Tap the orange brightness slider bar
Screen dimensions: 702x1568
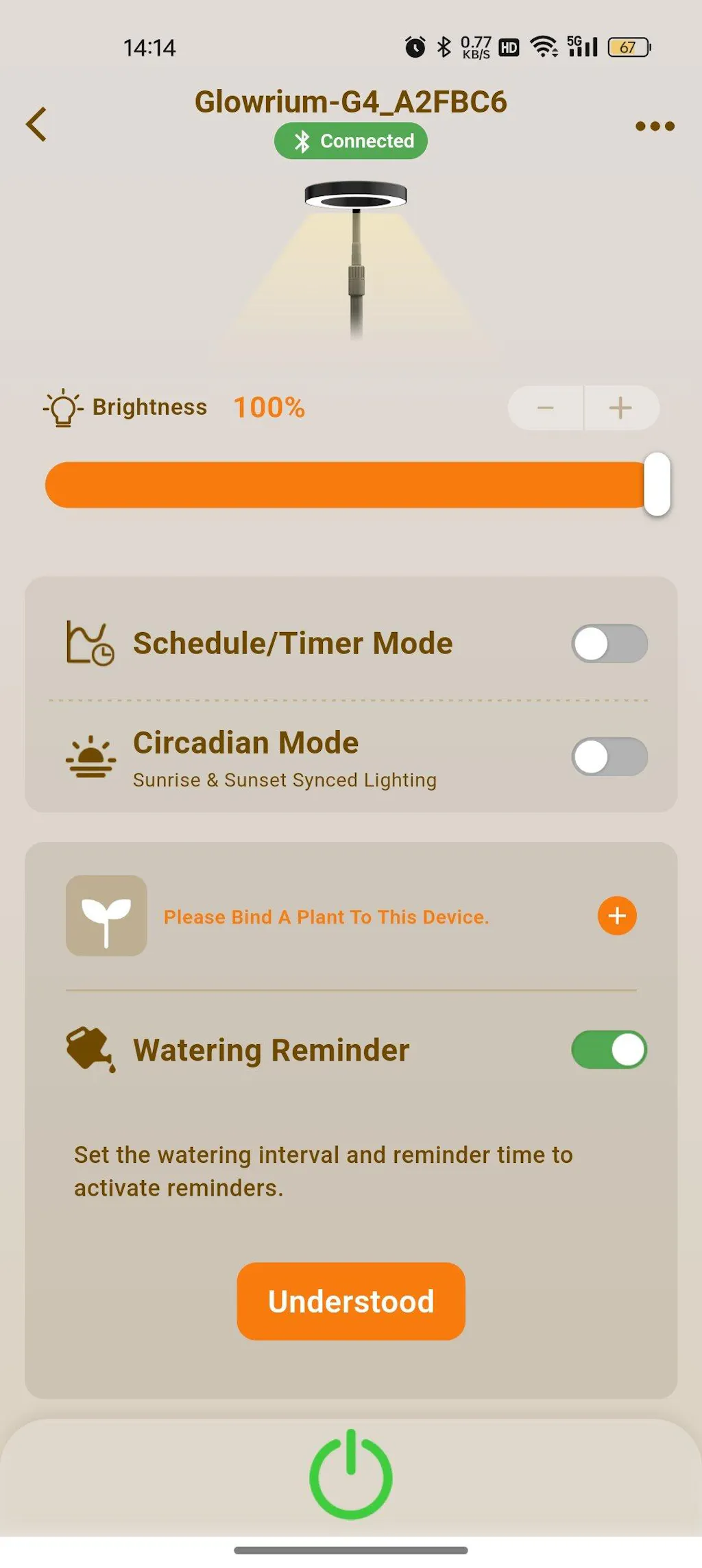pyautogui.click(x=343, y=485)
